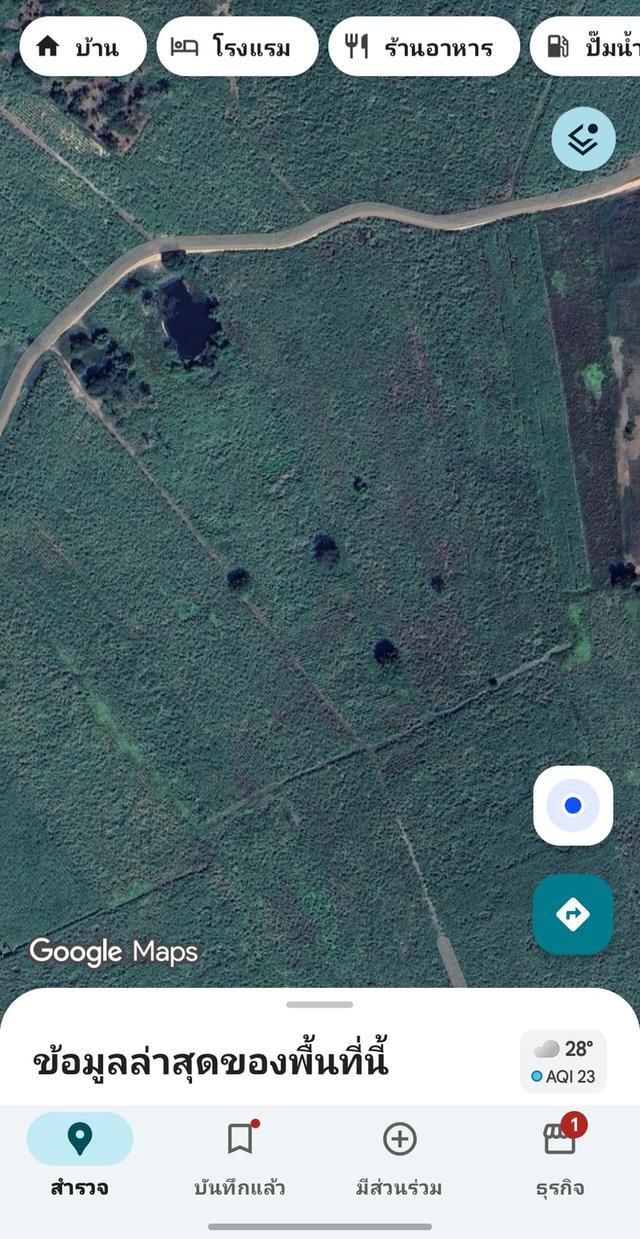Viewport: 640px width, 1239px height.
Task: Center map on my location
Action: click(573, 806)
